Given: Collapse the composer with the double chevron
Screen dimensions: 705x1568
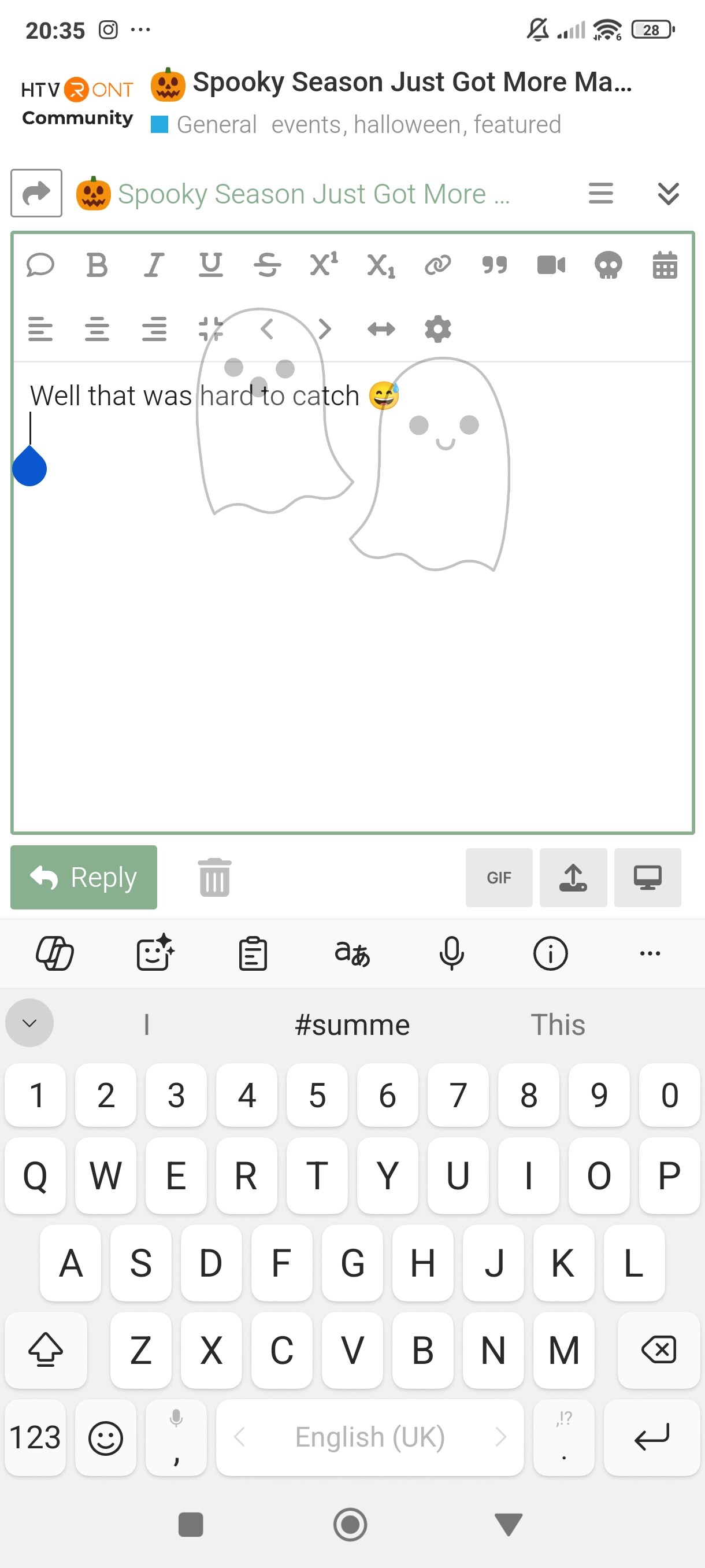Looking at the screenshot, I should tap(668, 194).
